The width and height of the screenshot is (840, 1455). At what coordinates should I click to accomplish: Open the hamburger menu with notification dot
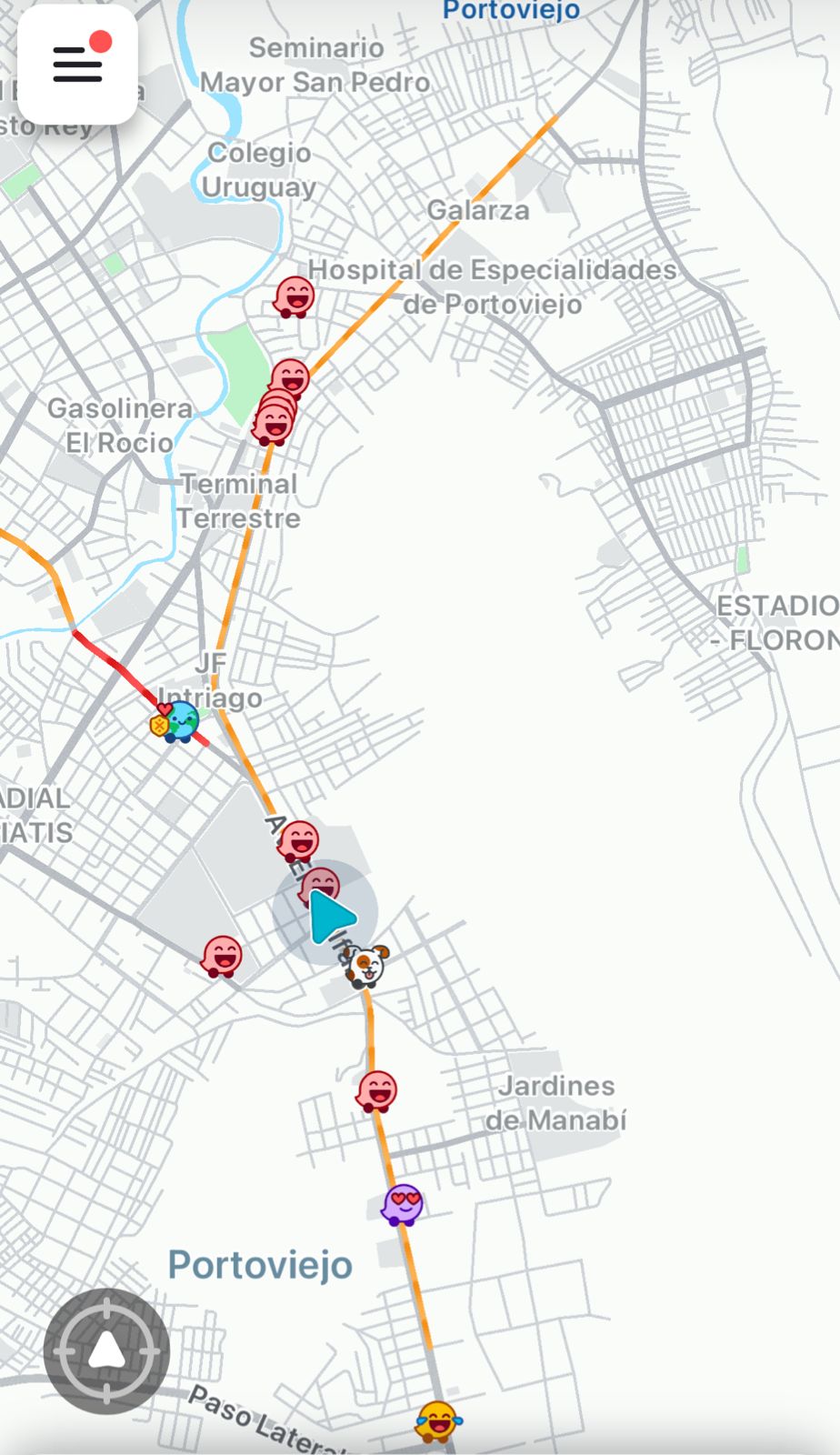coord(77,64)
